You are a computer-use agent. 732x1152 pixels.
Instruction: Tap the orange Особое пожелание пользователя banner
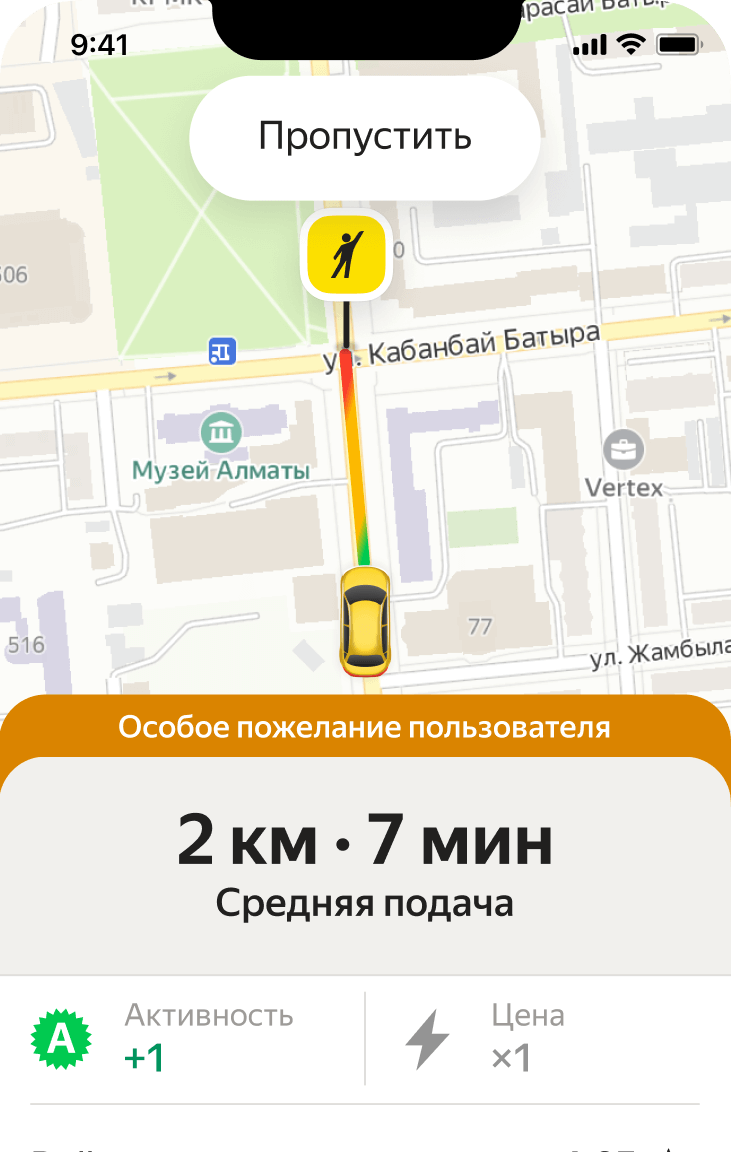point(366,727)
